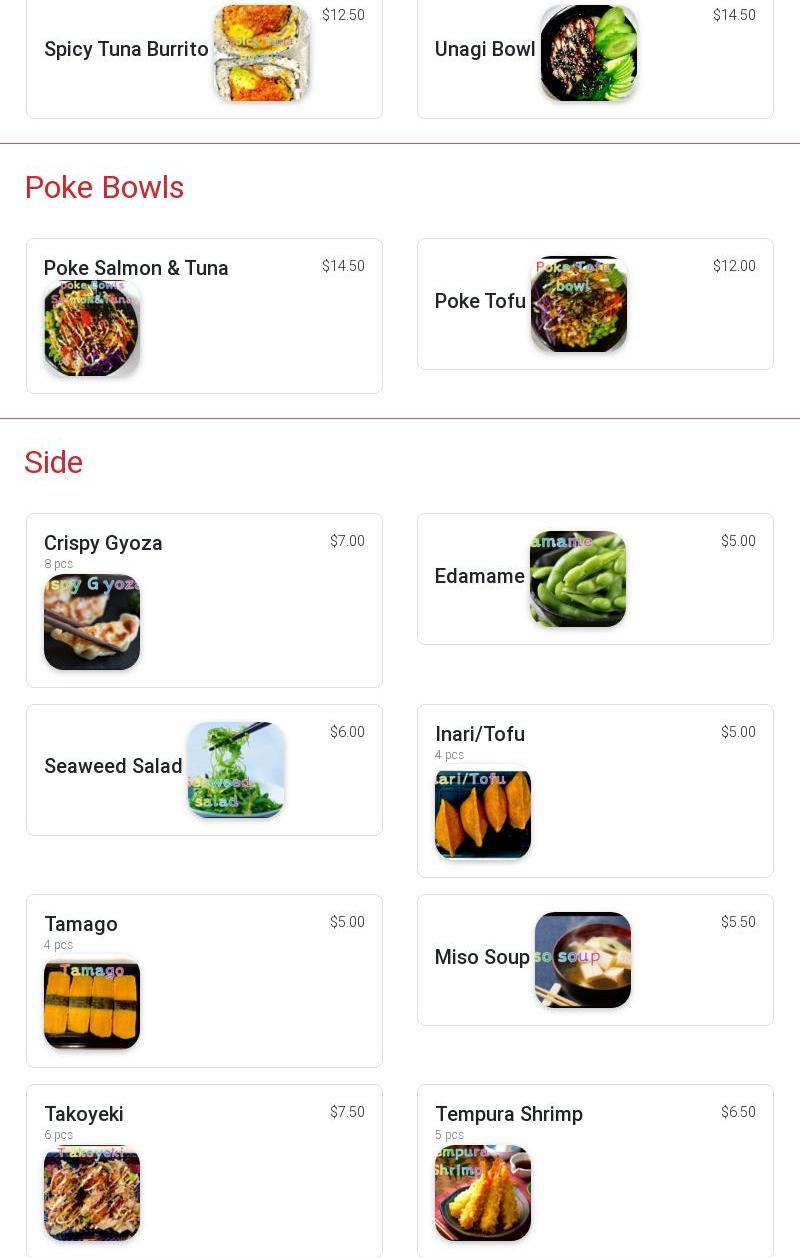The height and width of the screenshot is (1258, 800).
Task: Choose the Tamago side item
Action: coord(204,980)
